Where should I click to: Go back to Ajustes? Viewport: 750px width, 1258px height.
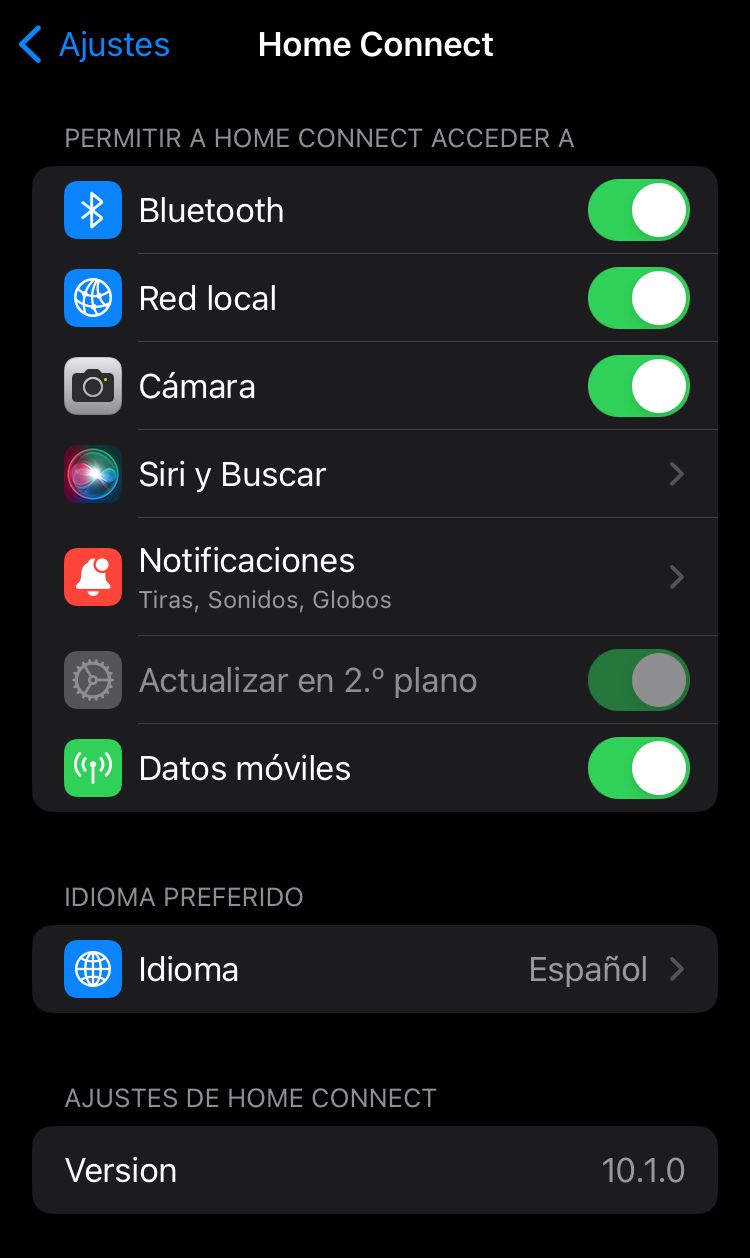[x=95, y=45]
